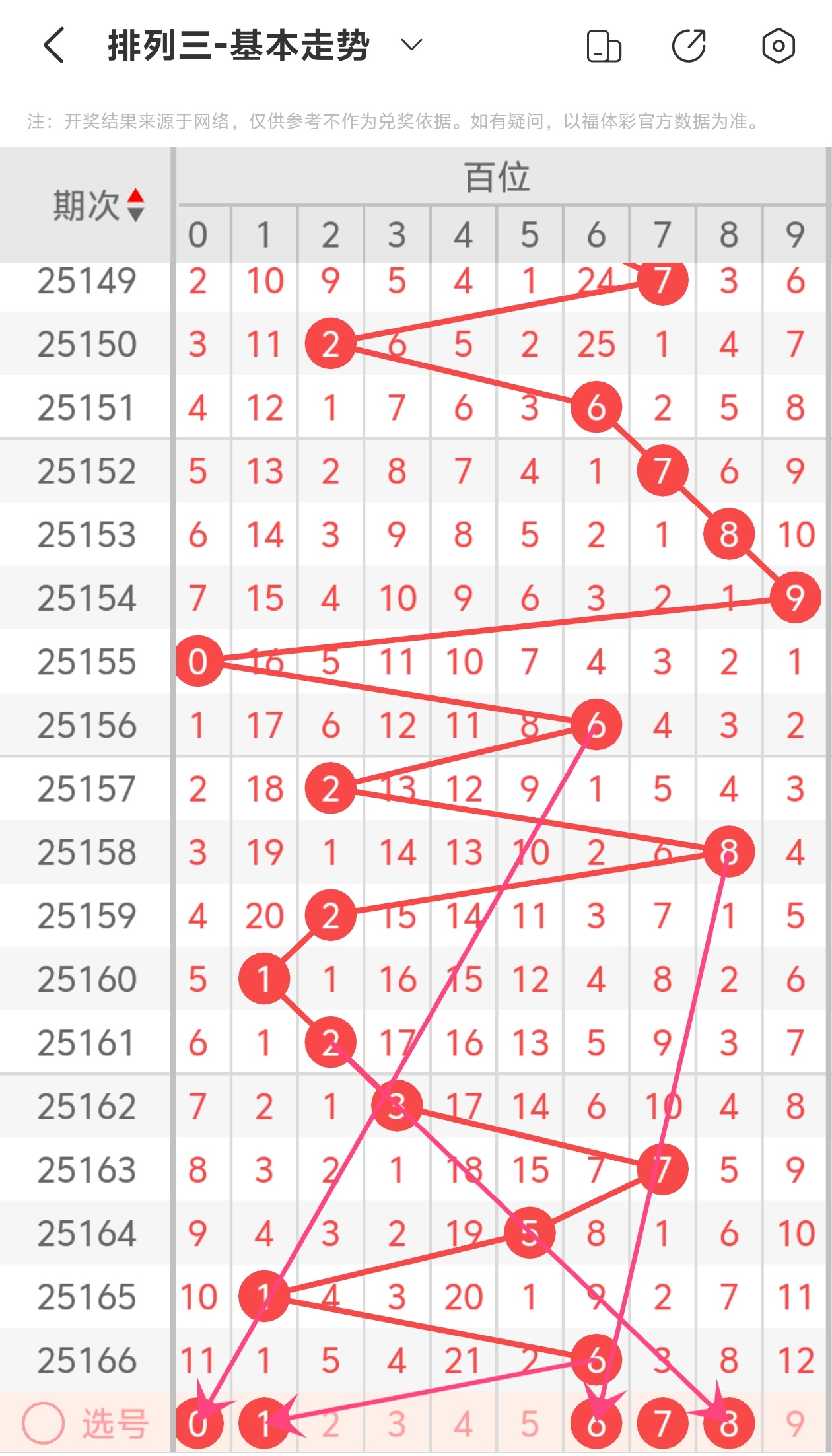This screenshot has width=832, height=1456.
Task: Tap the screen orientation icon
Action: point(604,46)
